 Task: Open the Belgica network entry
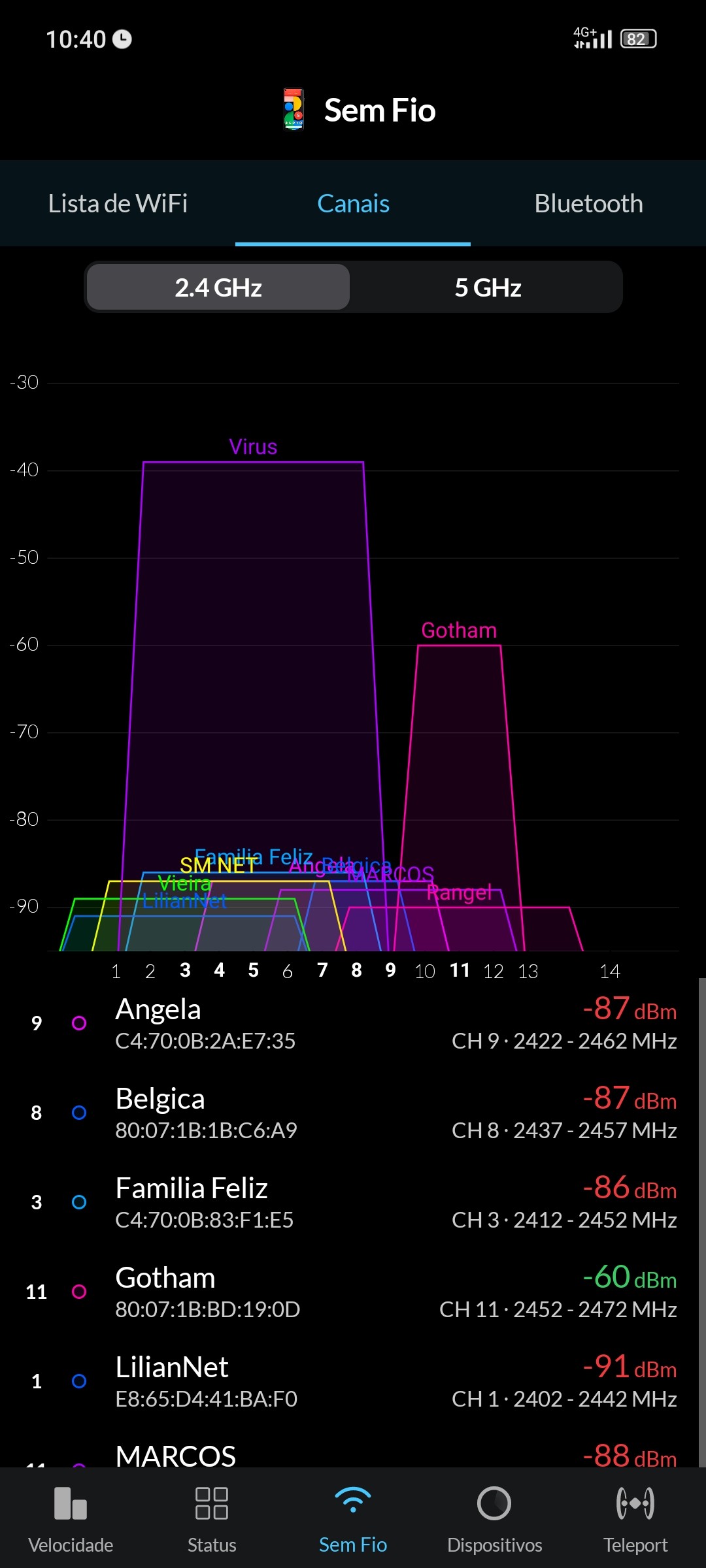pyautogui.click(x=353, y=1113)
